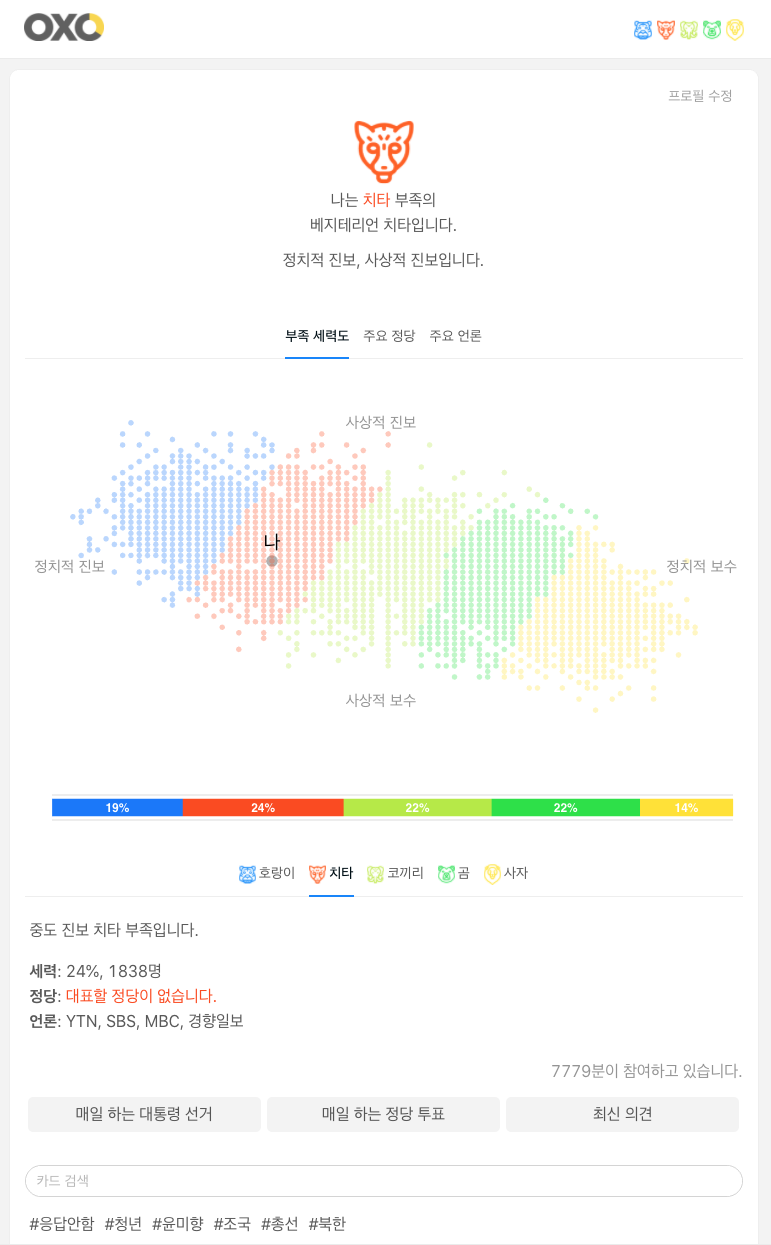Tap the #총선 hashtag
771x1245 pixels.
pos(280,1224)
